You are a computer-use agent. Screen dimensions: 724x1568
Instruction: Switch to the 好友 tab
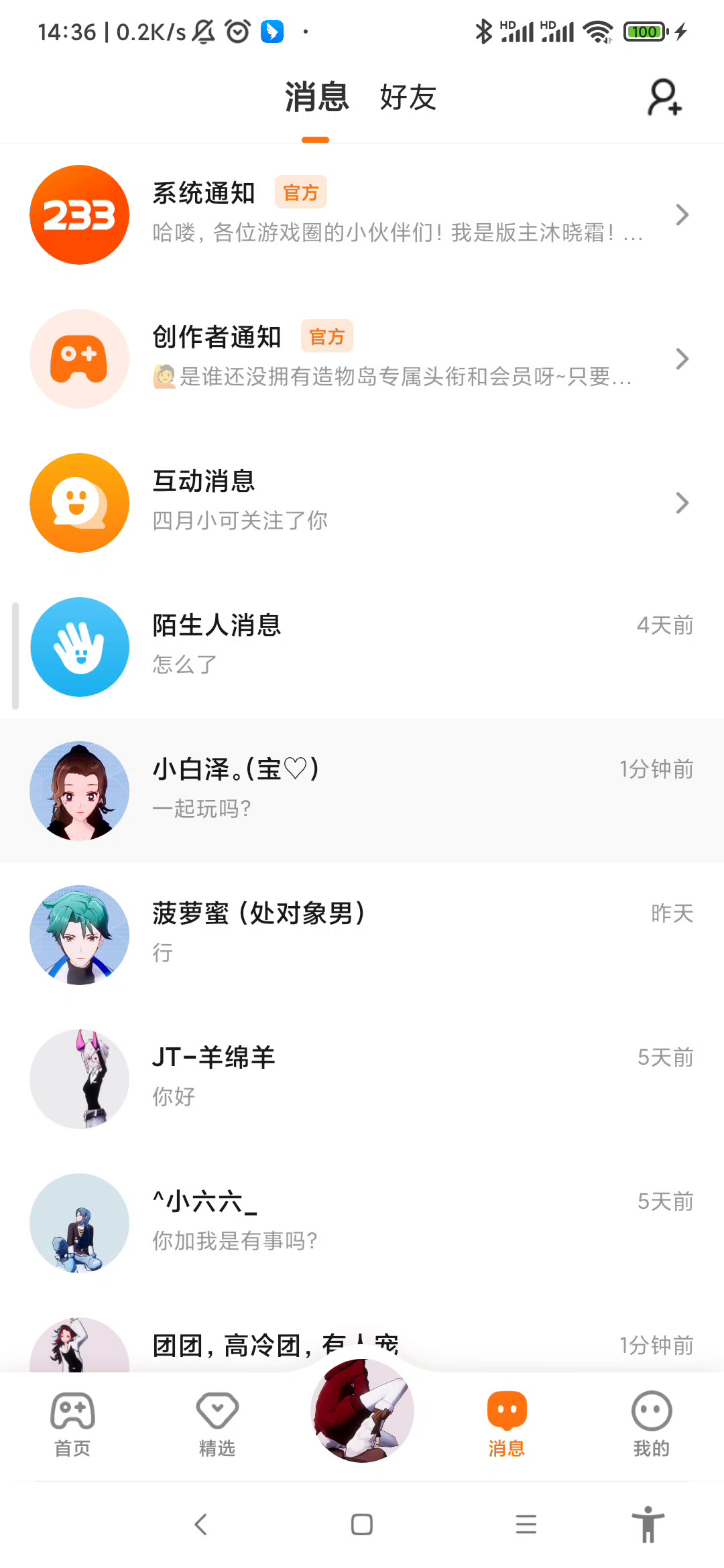pos(408,98)
